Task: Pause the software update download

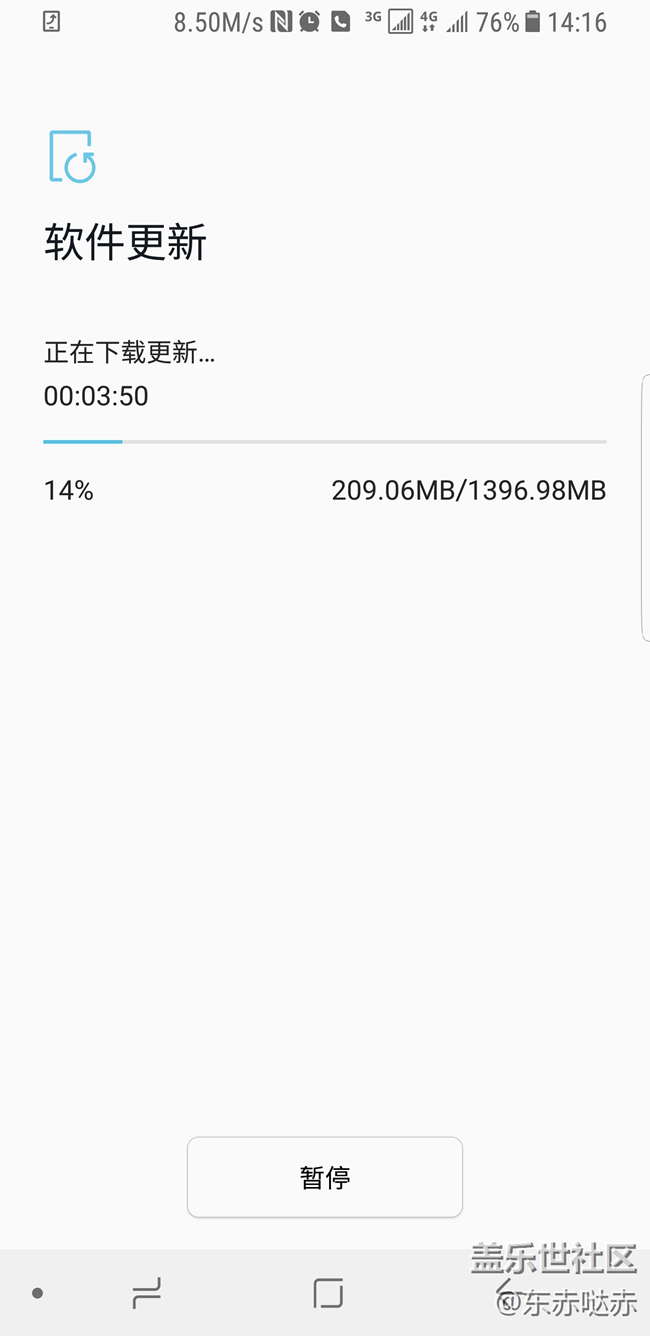Action: 324,1177
